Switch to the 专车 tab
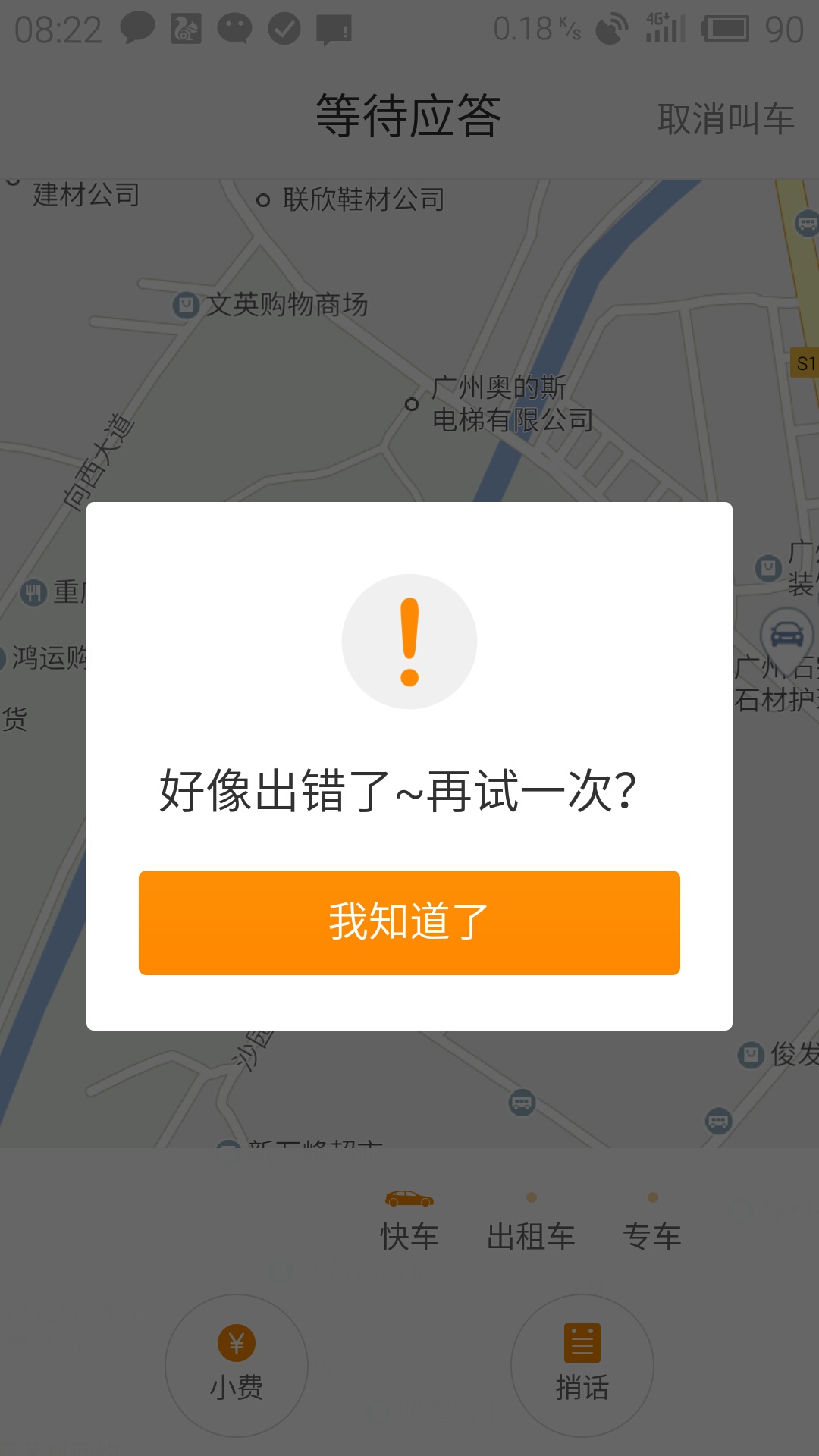 [x=651, y=1235]
